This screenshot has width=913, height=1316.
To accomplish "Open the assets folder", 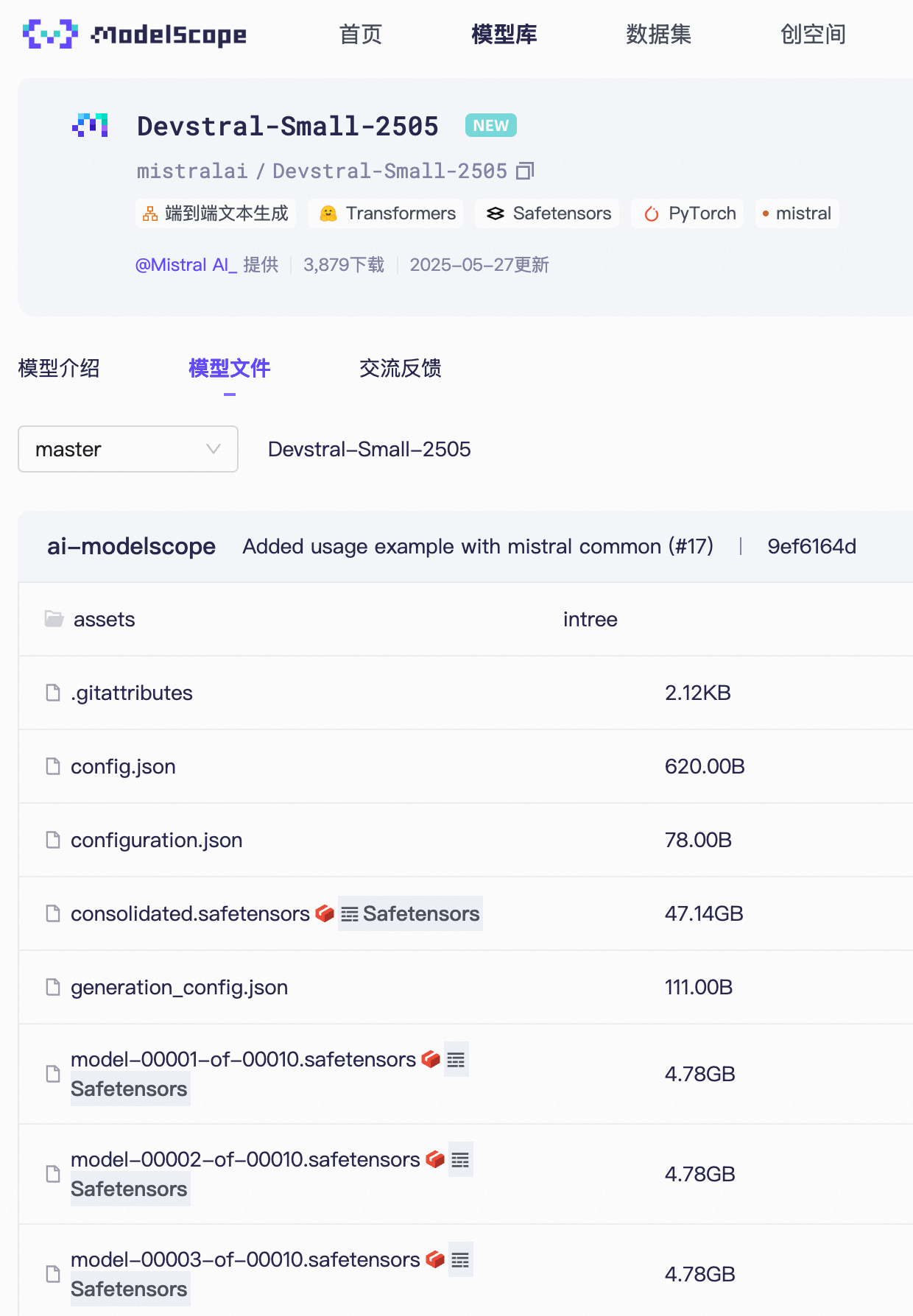I will (x=104, y=620).
